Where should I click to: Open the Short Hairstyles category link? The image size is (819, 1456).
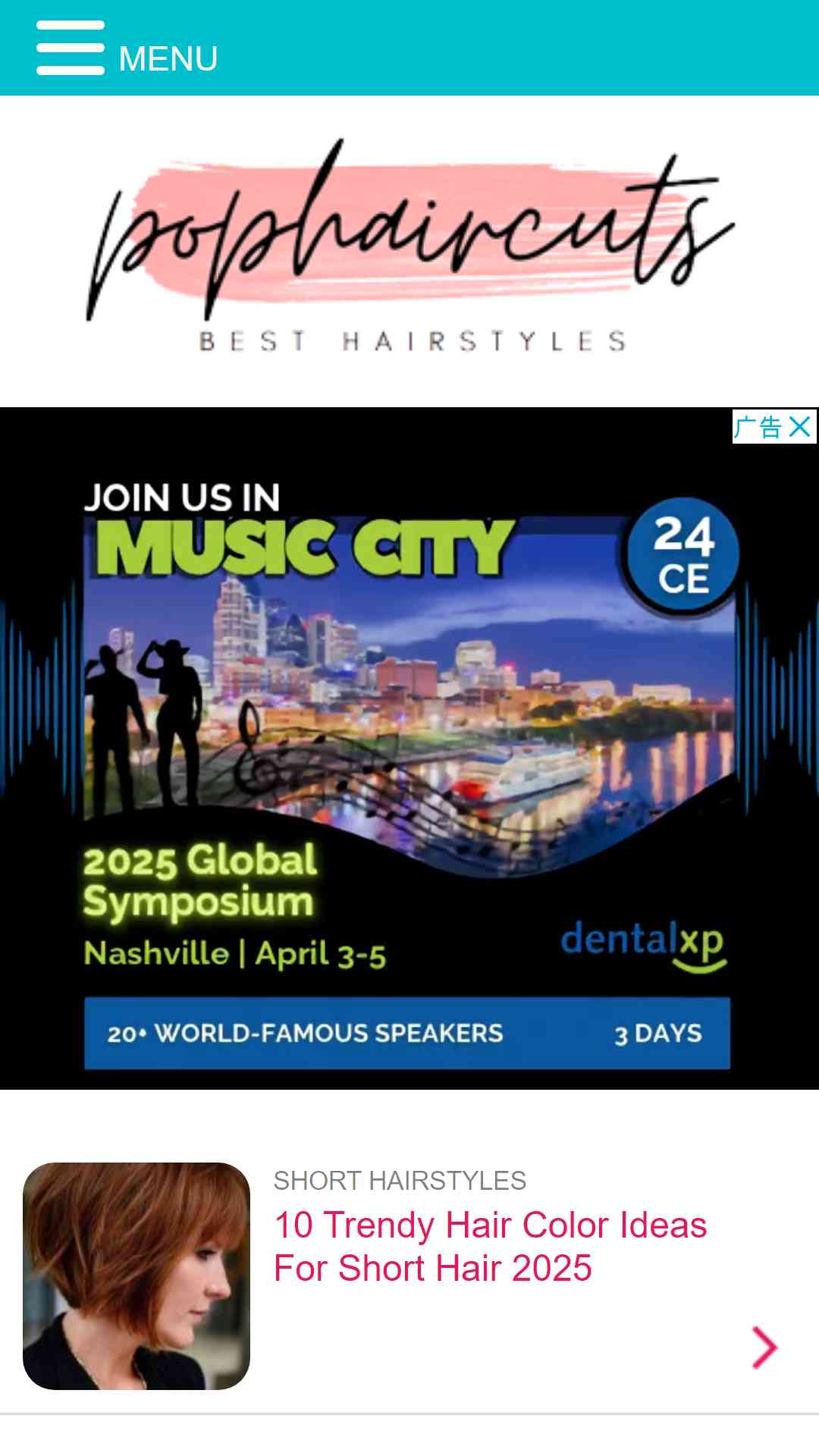400,1181
